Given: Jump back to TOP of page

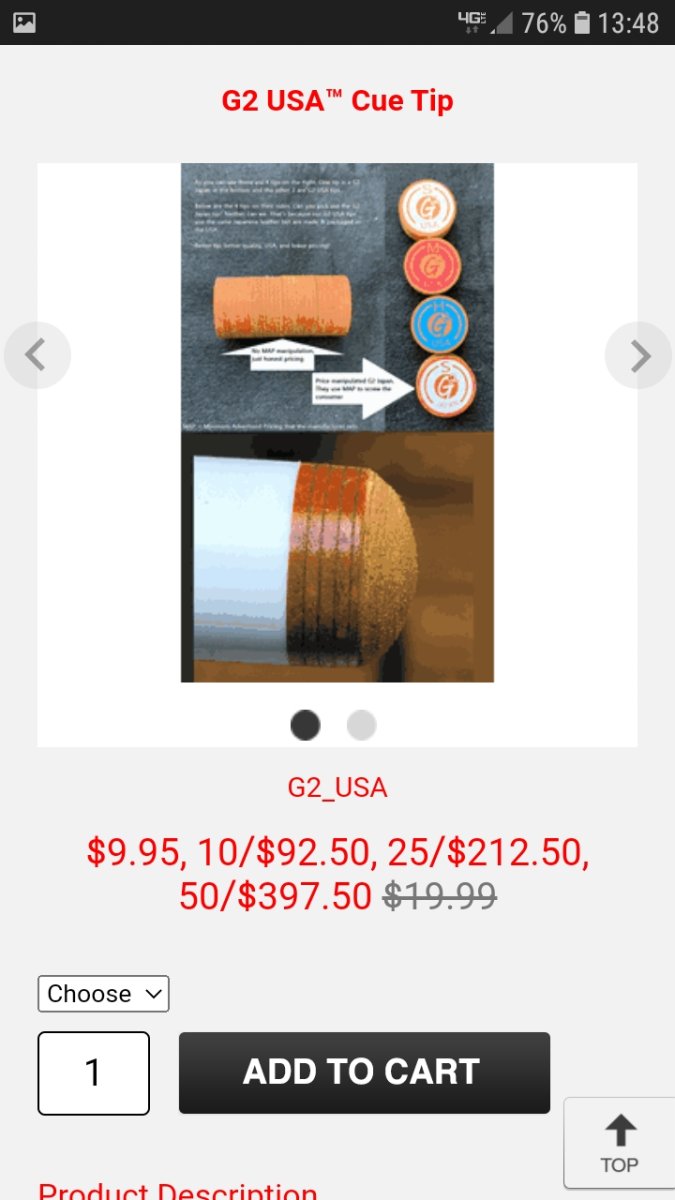Looking at the screenshot, I should 619,1145.
